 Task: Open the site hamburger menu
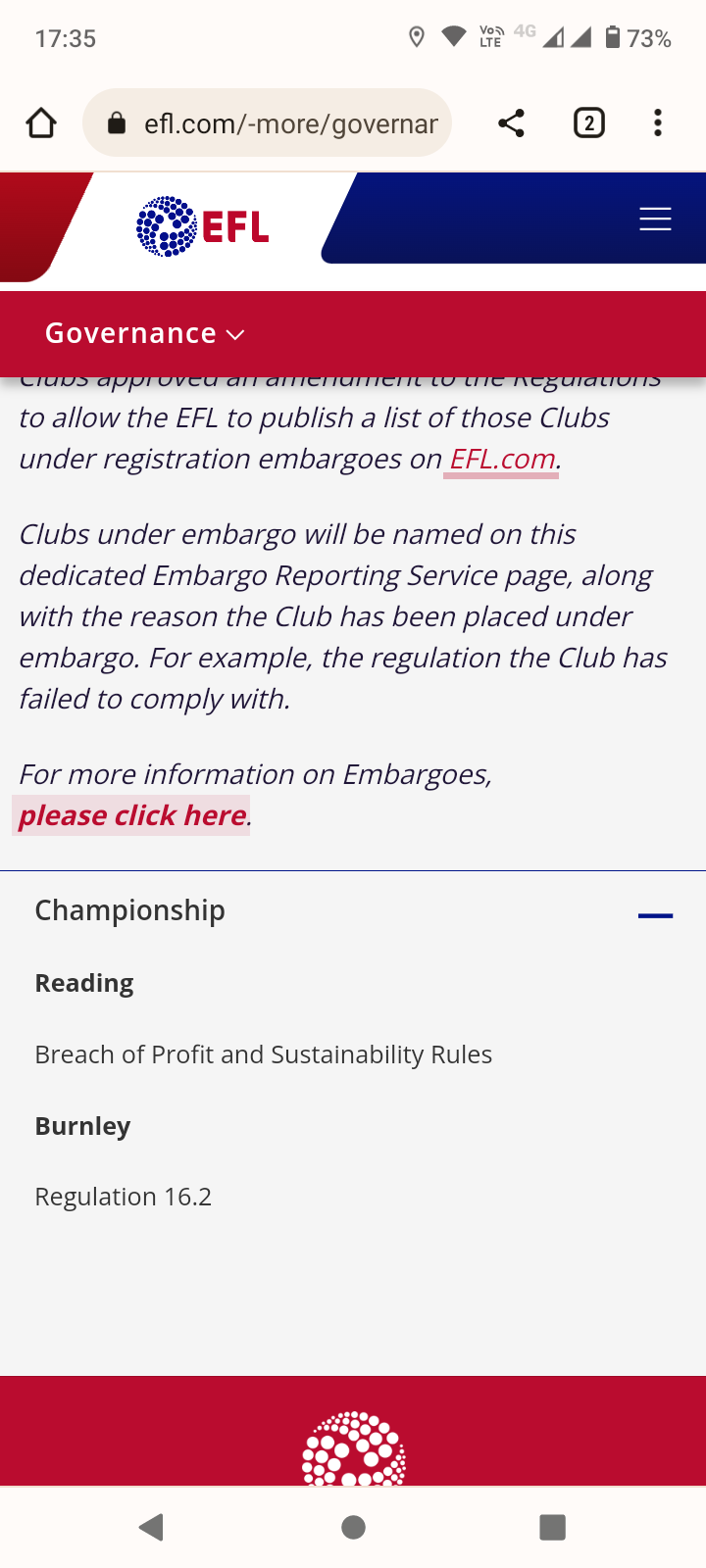click(x=655, y=220)
